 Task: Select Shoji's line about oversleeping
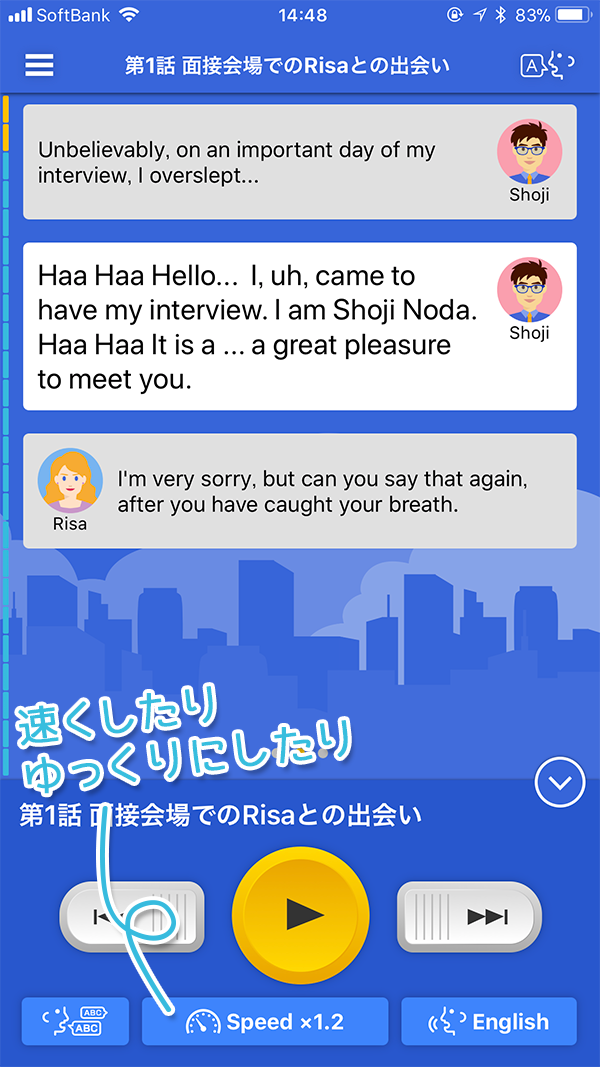[260, 162]
